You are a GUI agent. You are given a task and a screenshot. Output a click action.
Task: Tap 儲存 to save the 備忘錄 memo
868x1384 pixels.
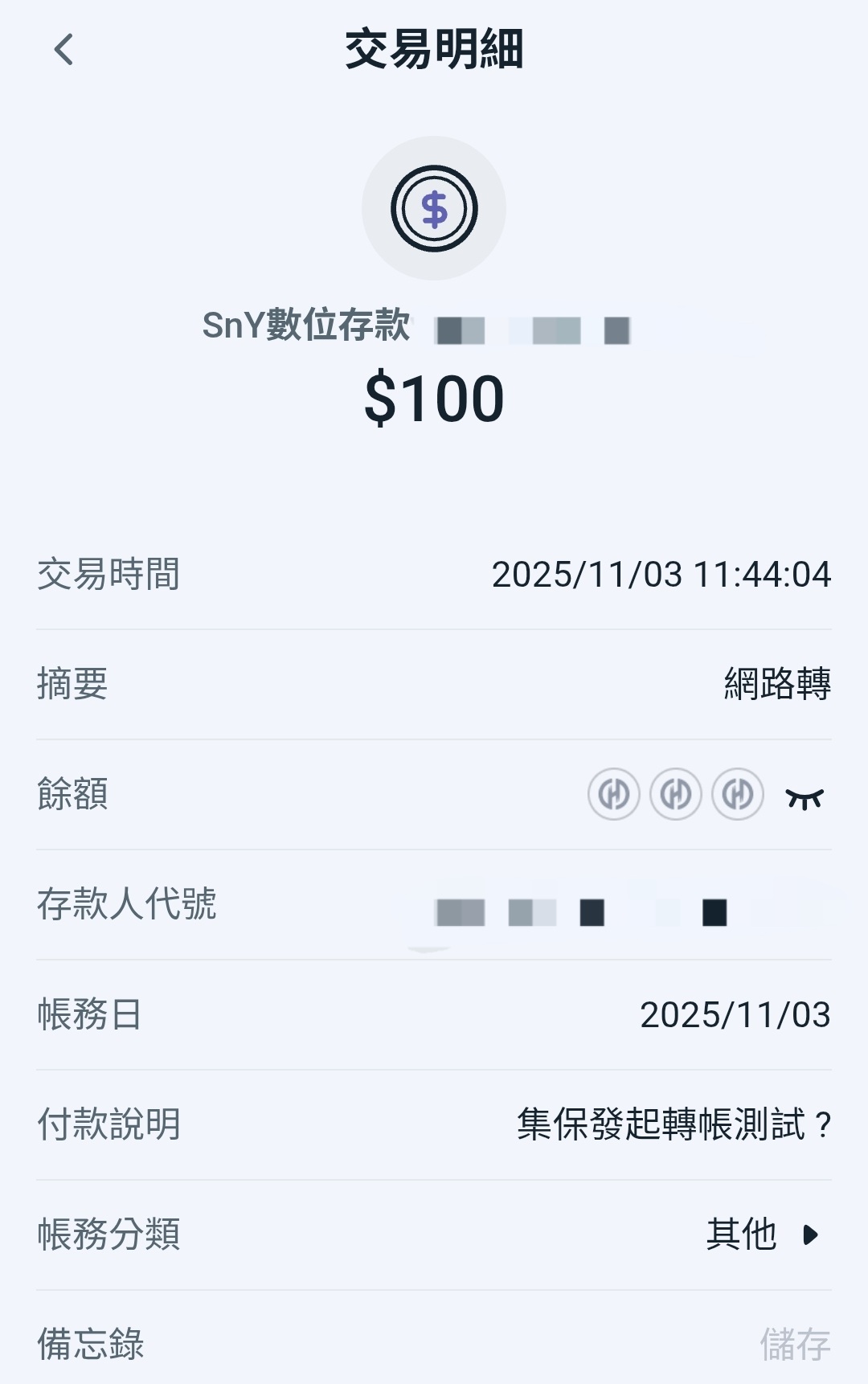pos(795,1344)
